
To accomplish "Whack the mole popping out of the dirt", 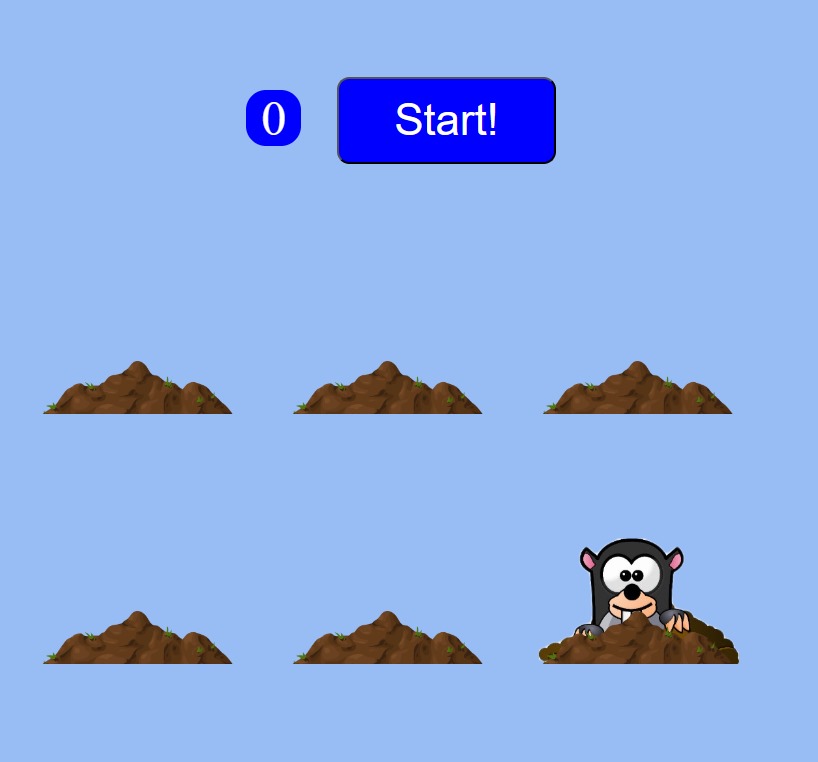I will (632, 583).
